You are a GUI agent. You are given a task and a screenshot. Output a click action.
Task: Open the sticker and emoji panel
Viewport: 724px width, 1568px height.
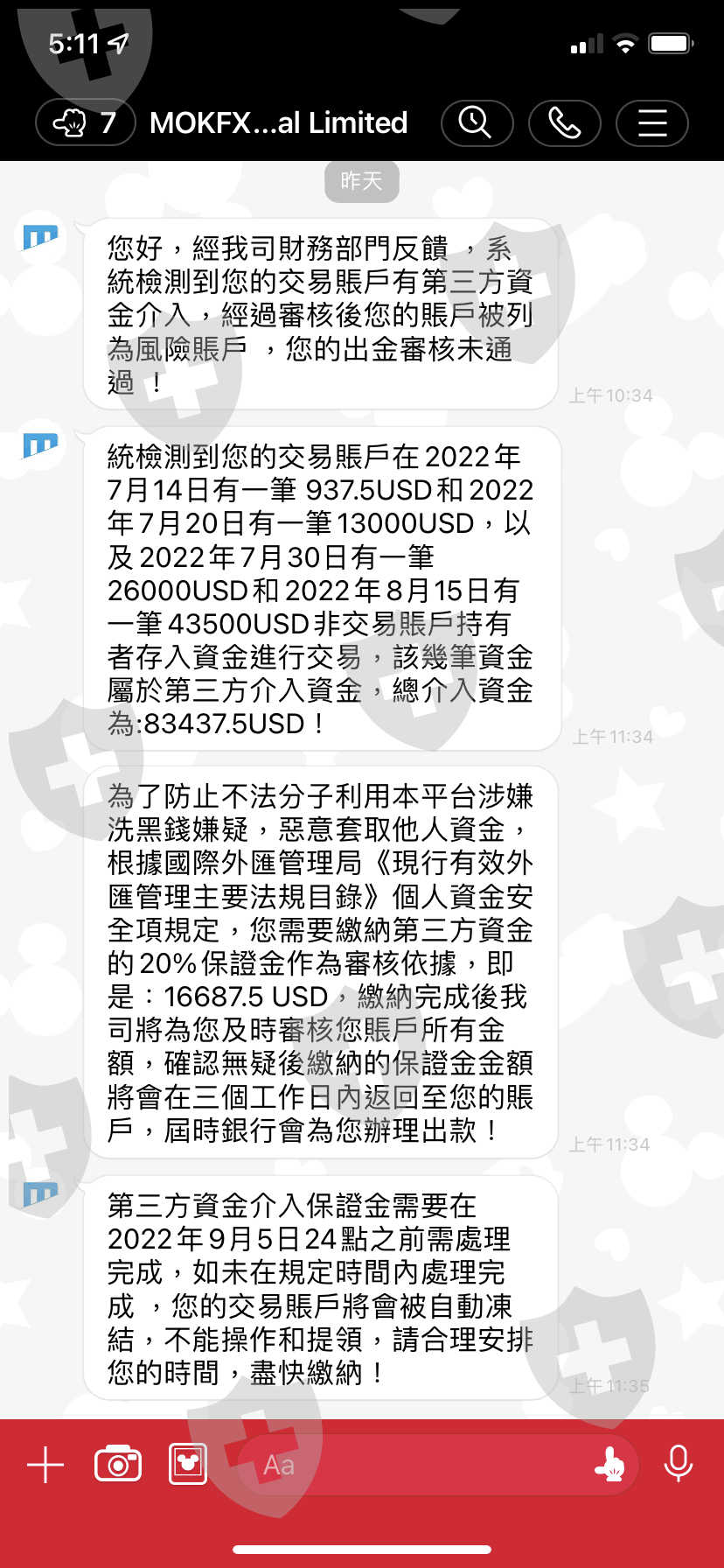click(609, 1464)
